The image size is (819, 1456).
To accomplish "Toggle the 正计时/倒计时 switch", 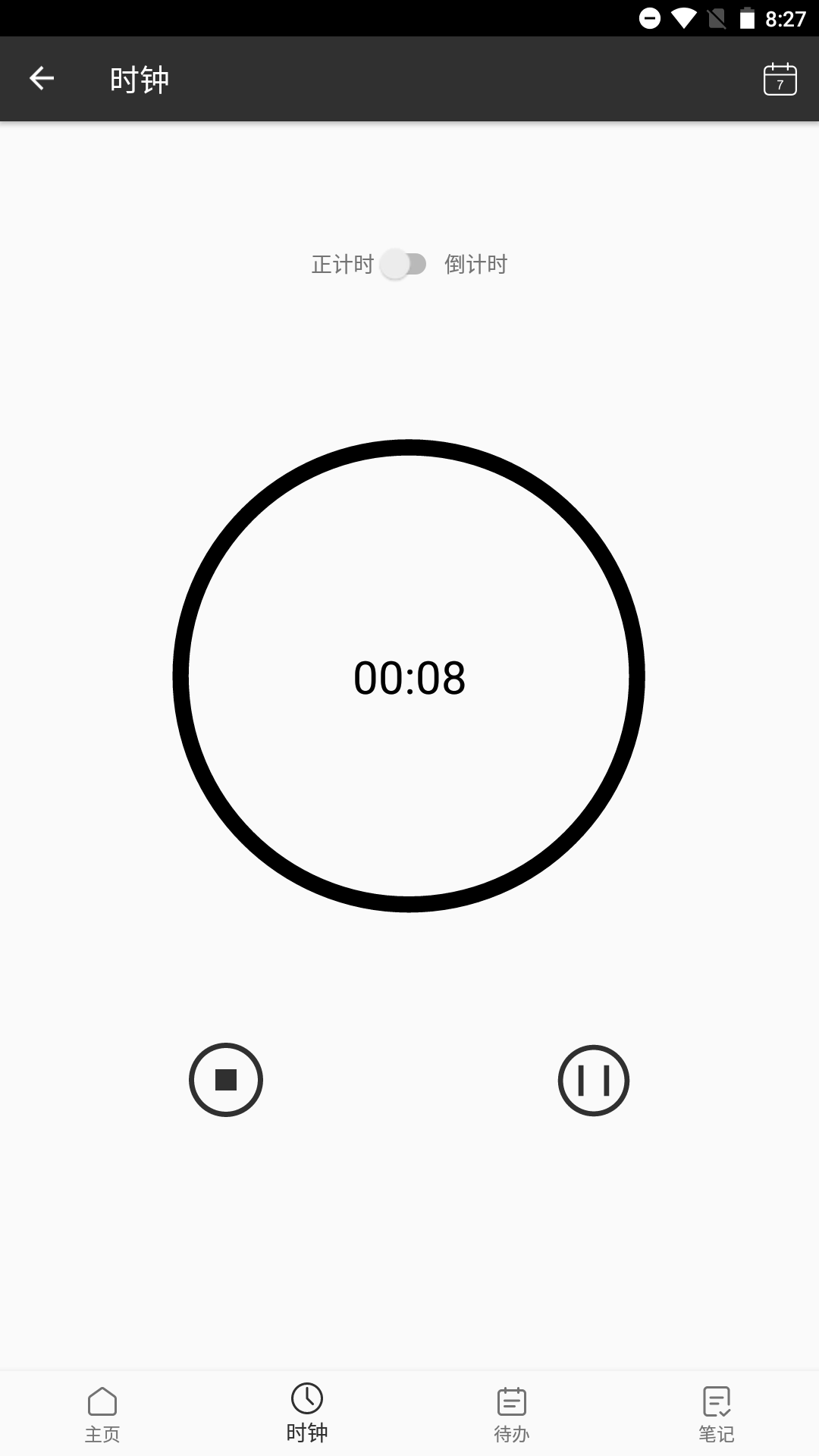I will point(403,264).
